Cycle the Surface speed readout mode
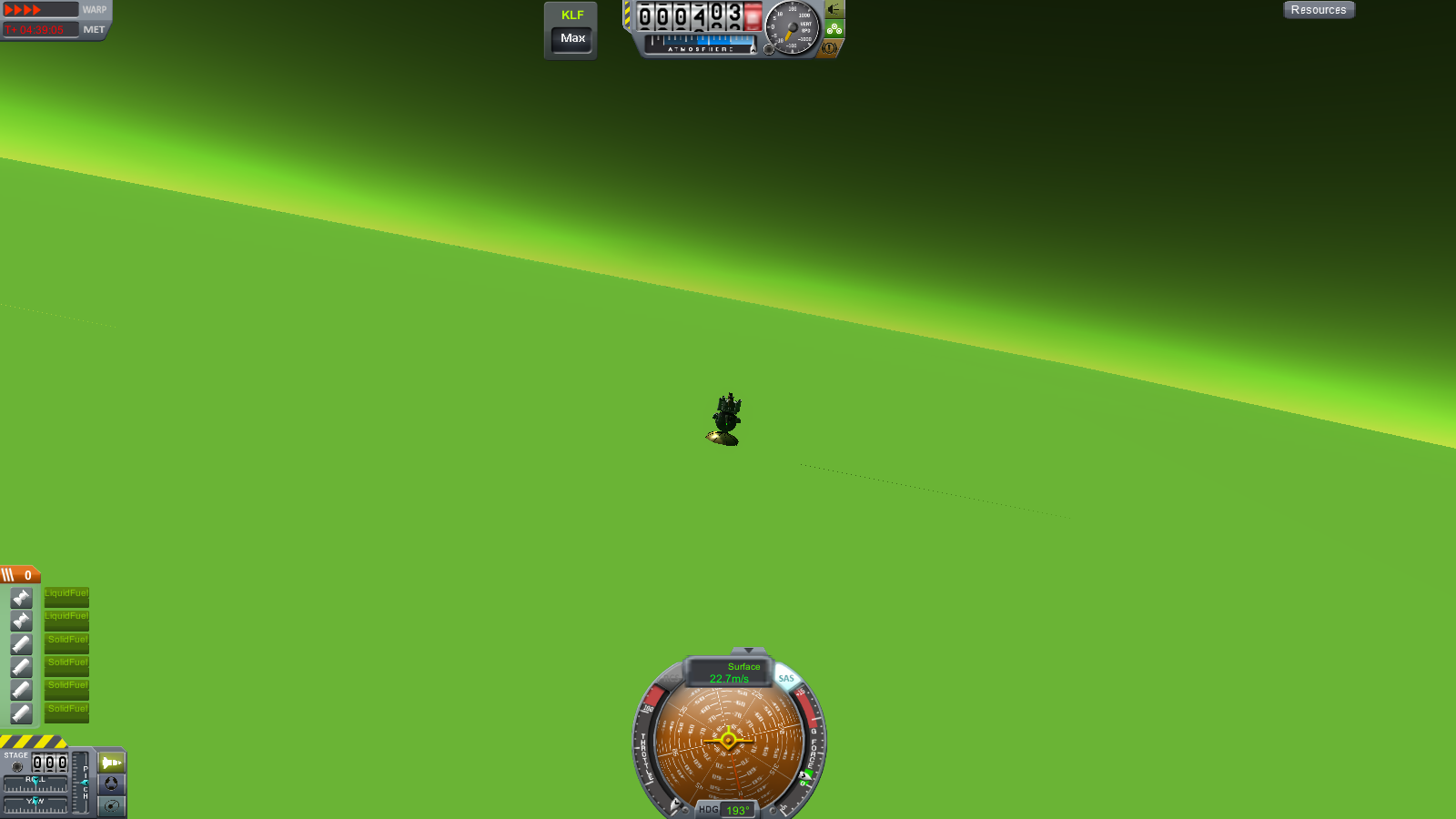The height and width of the screenshot is (819, 1456). pyautogui.click(x=731, y=672)
